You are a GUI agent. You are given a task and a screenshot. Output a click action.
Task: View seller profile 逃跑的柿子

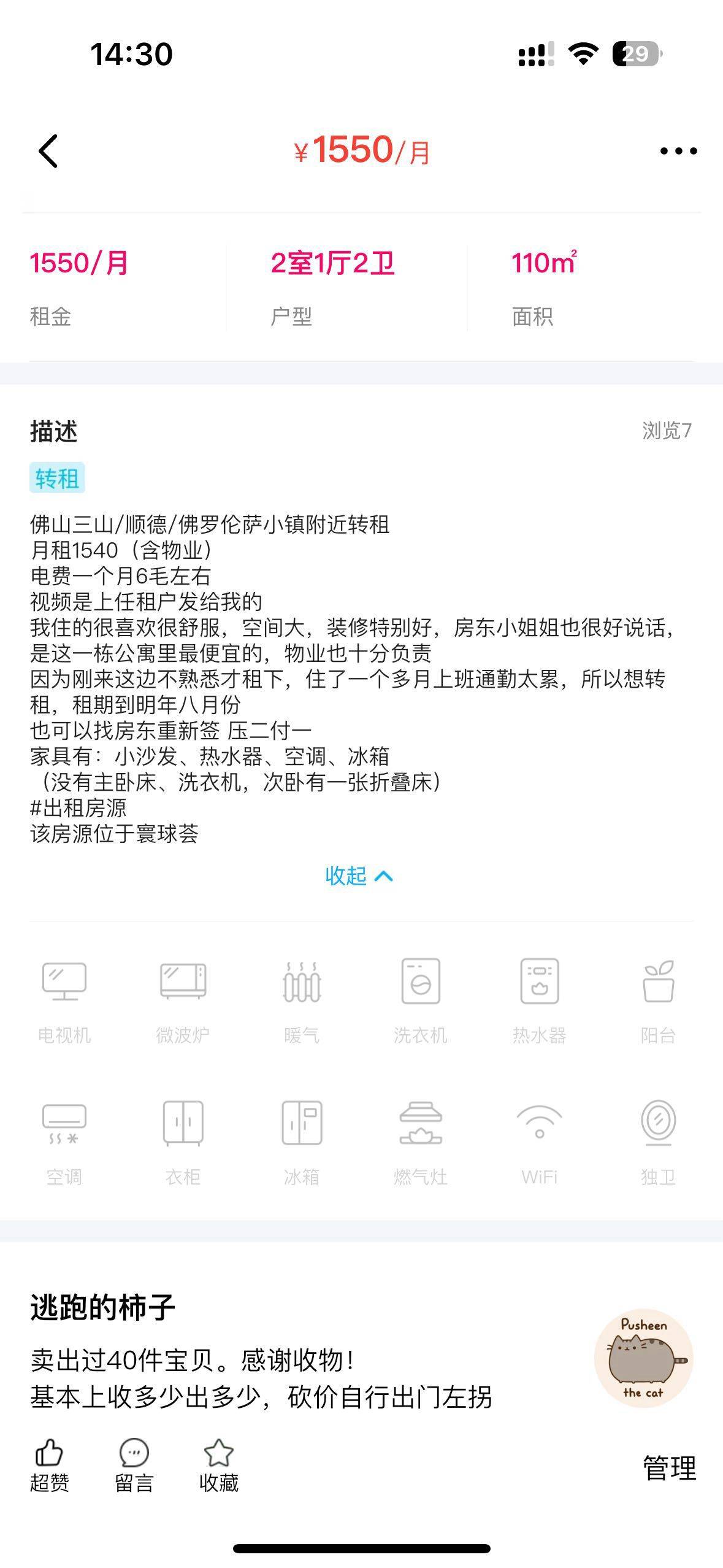[x=103, y=1306]
